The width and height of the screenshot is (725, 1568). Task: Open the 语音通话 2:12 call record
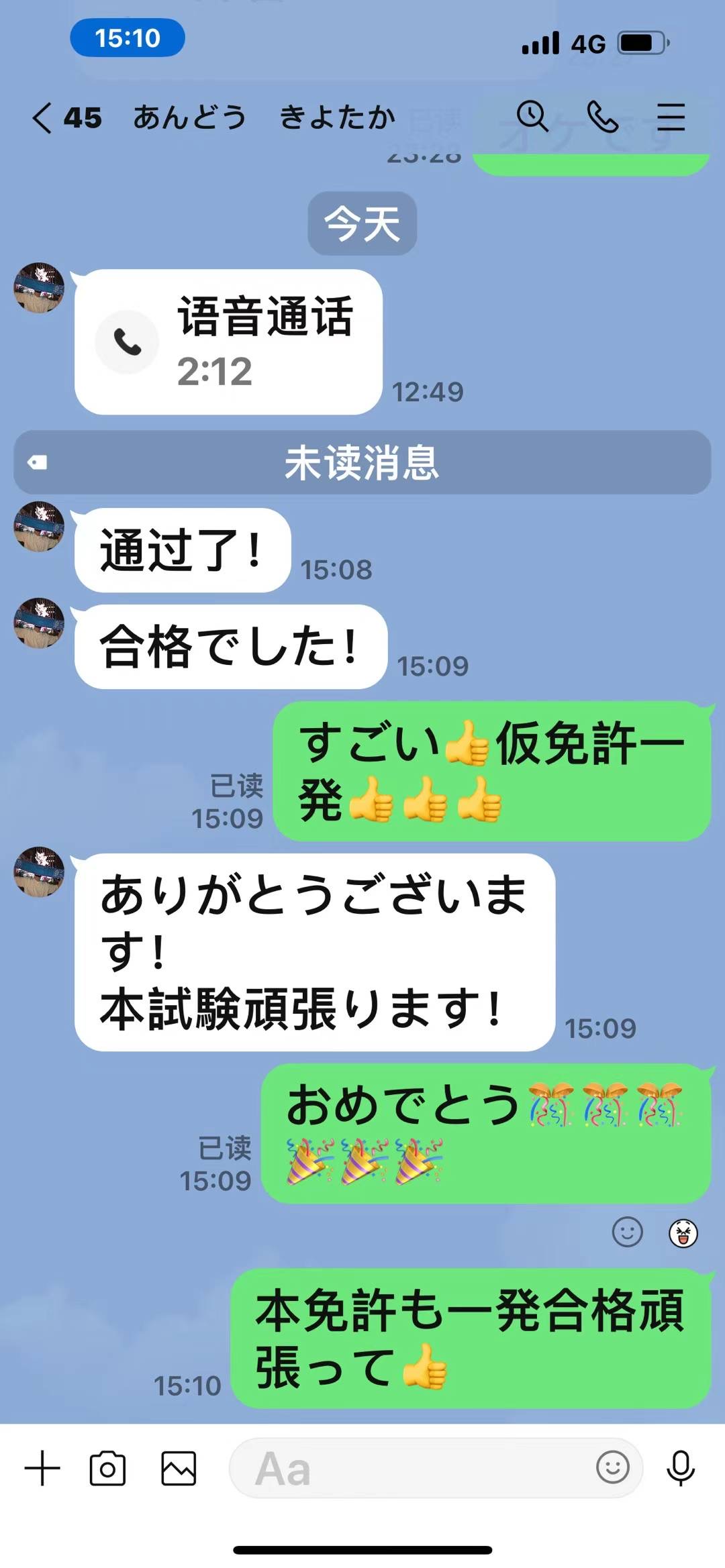pyautogui.click(x=228, y=342)
